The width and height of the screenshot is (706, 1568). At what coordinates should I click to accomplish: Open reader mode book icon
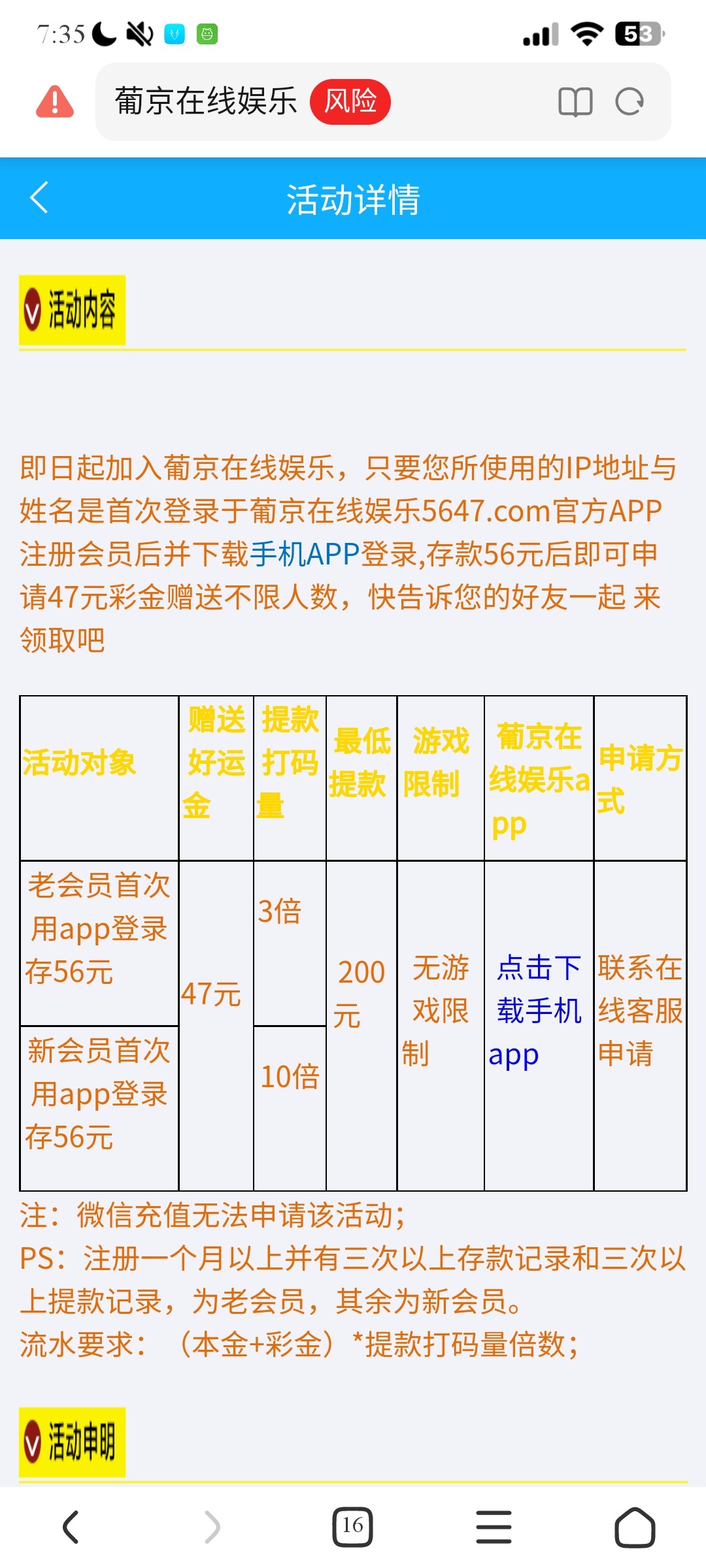[x=575, y=102]
